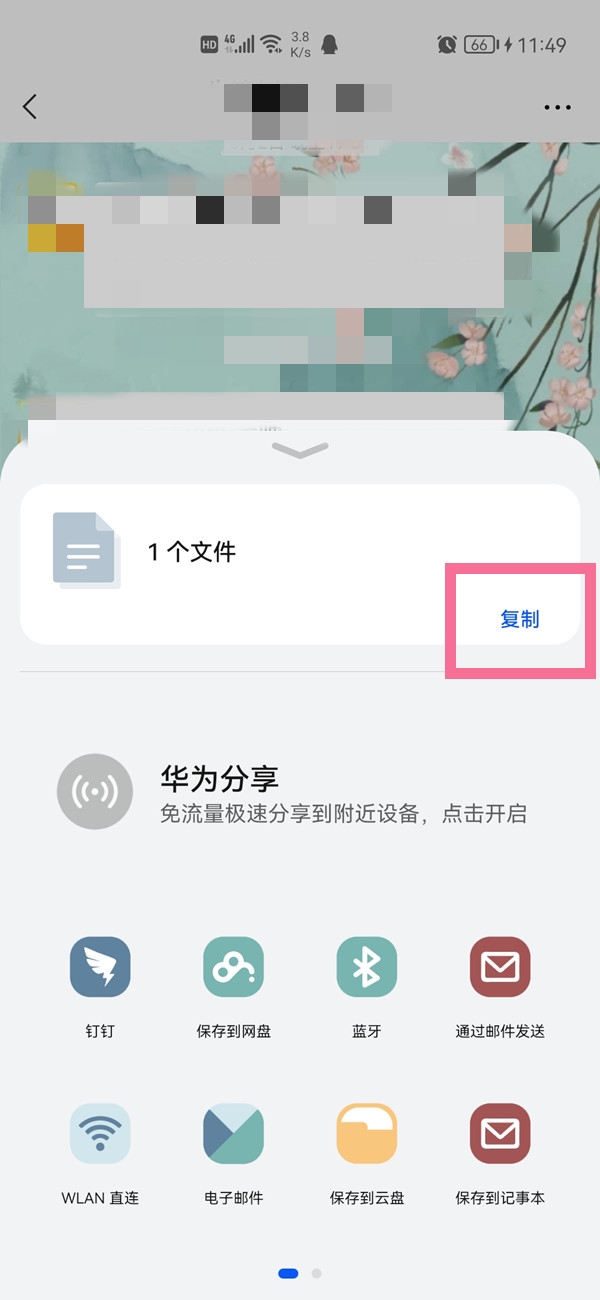600x1300 pixels.
Task: Open the three-dot overflow menu
Action: click(557, 107)
